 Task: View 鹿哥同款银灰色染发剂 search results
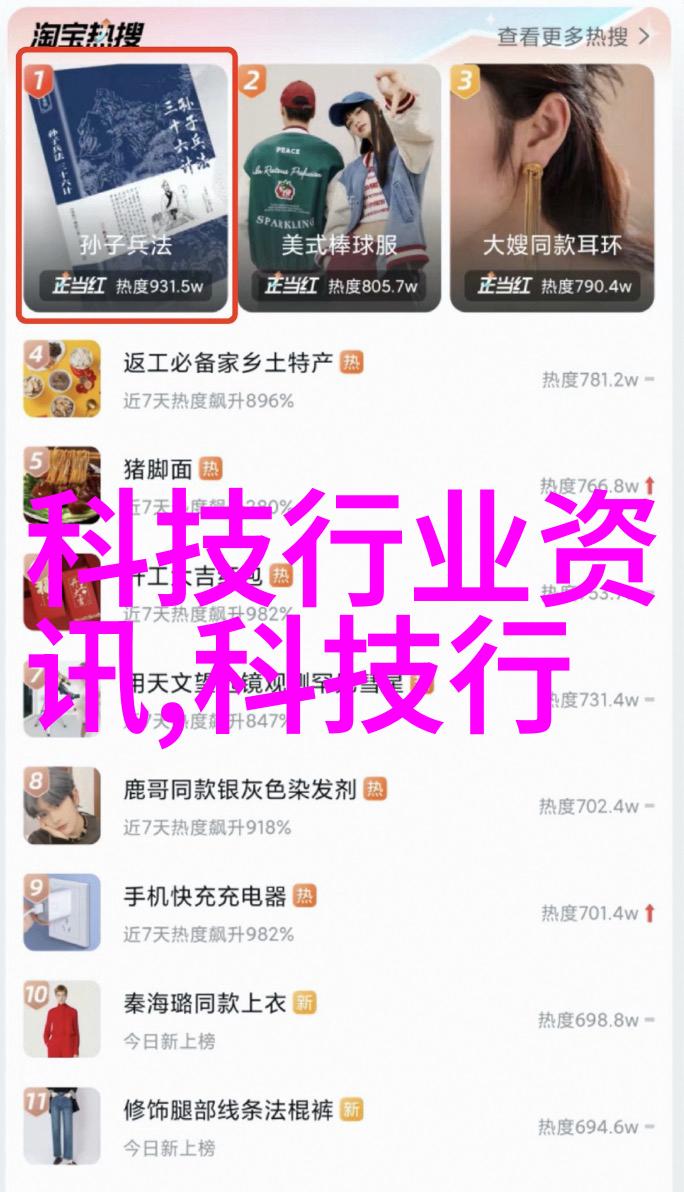[x=239, y=790]
